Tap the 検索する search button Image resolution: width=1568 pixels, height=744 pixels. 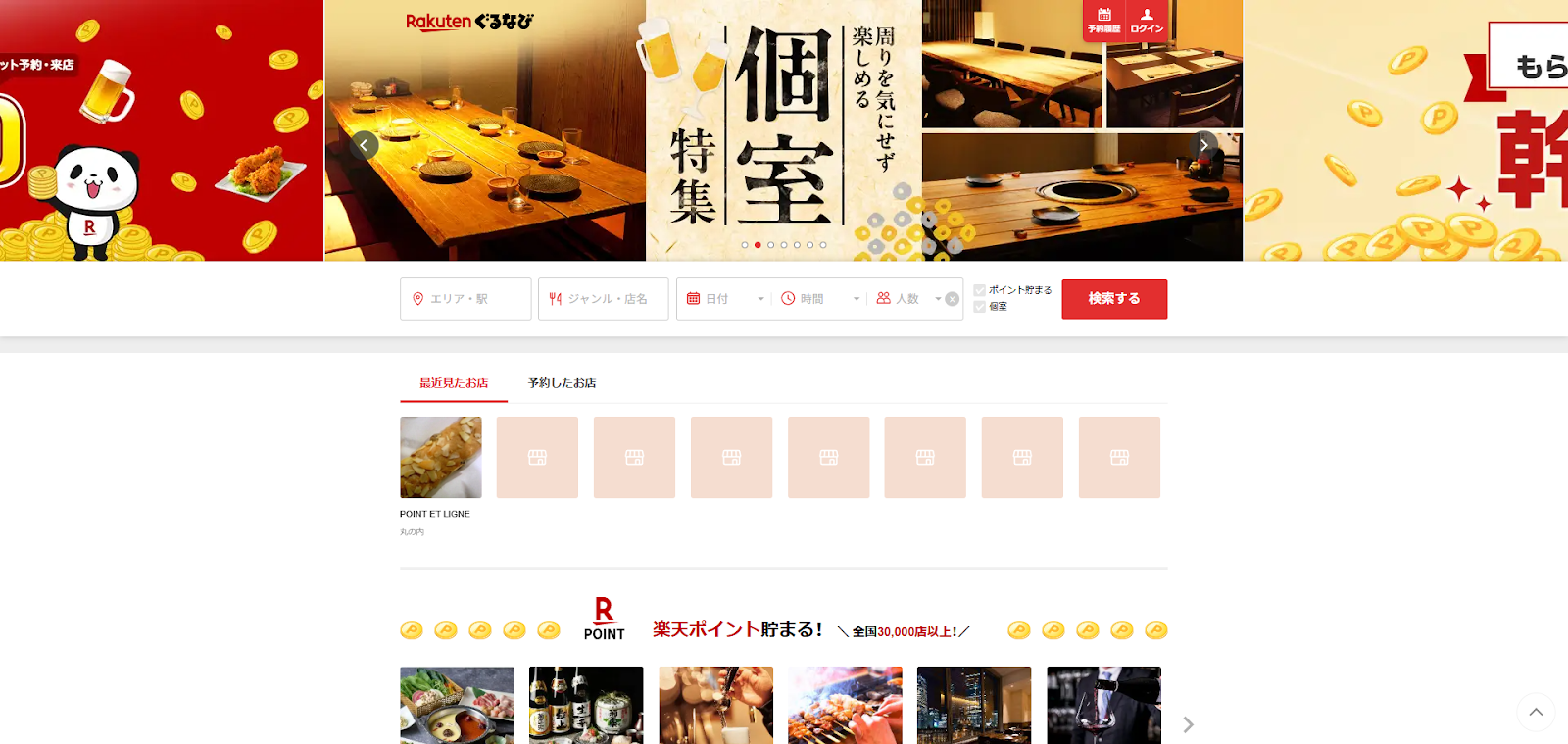[x=1114, y=299]
